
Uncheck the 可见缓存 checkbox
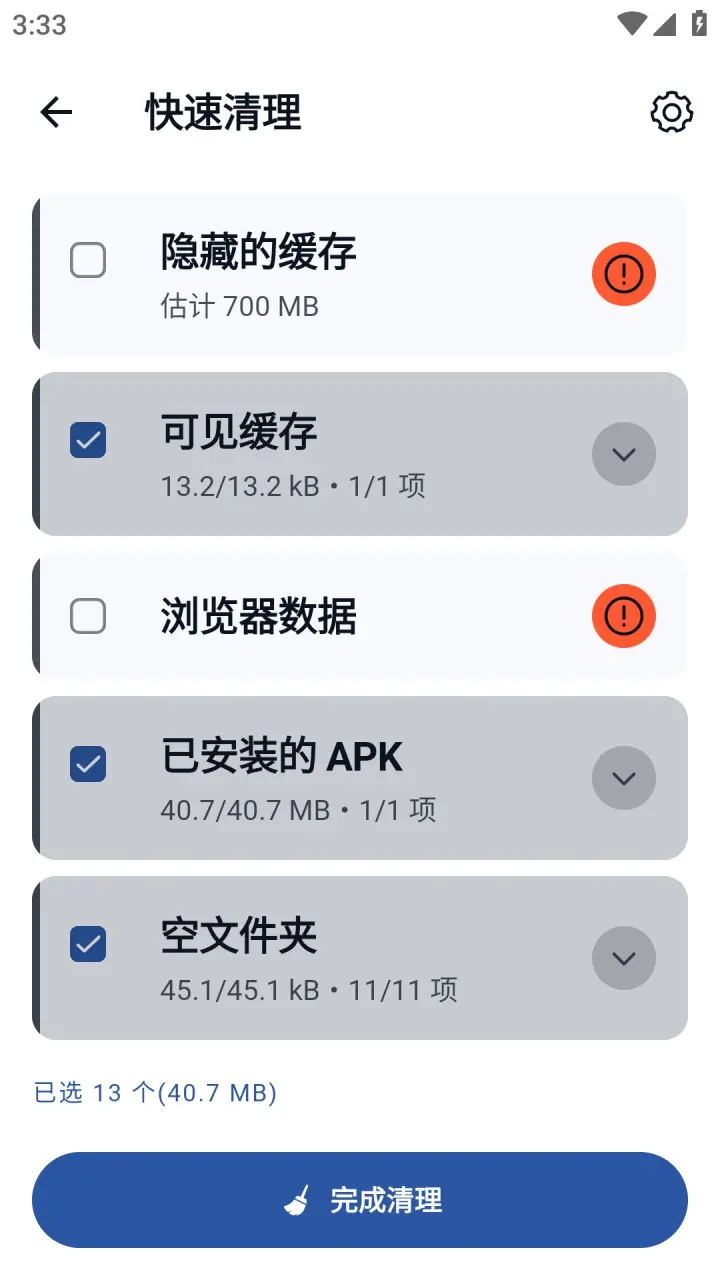pyautogui.click(x=87, y=440)
